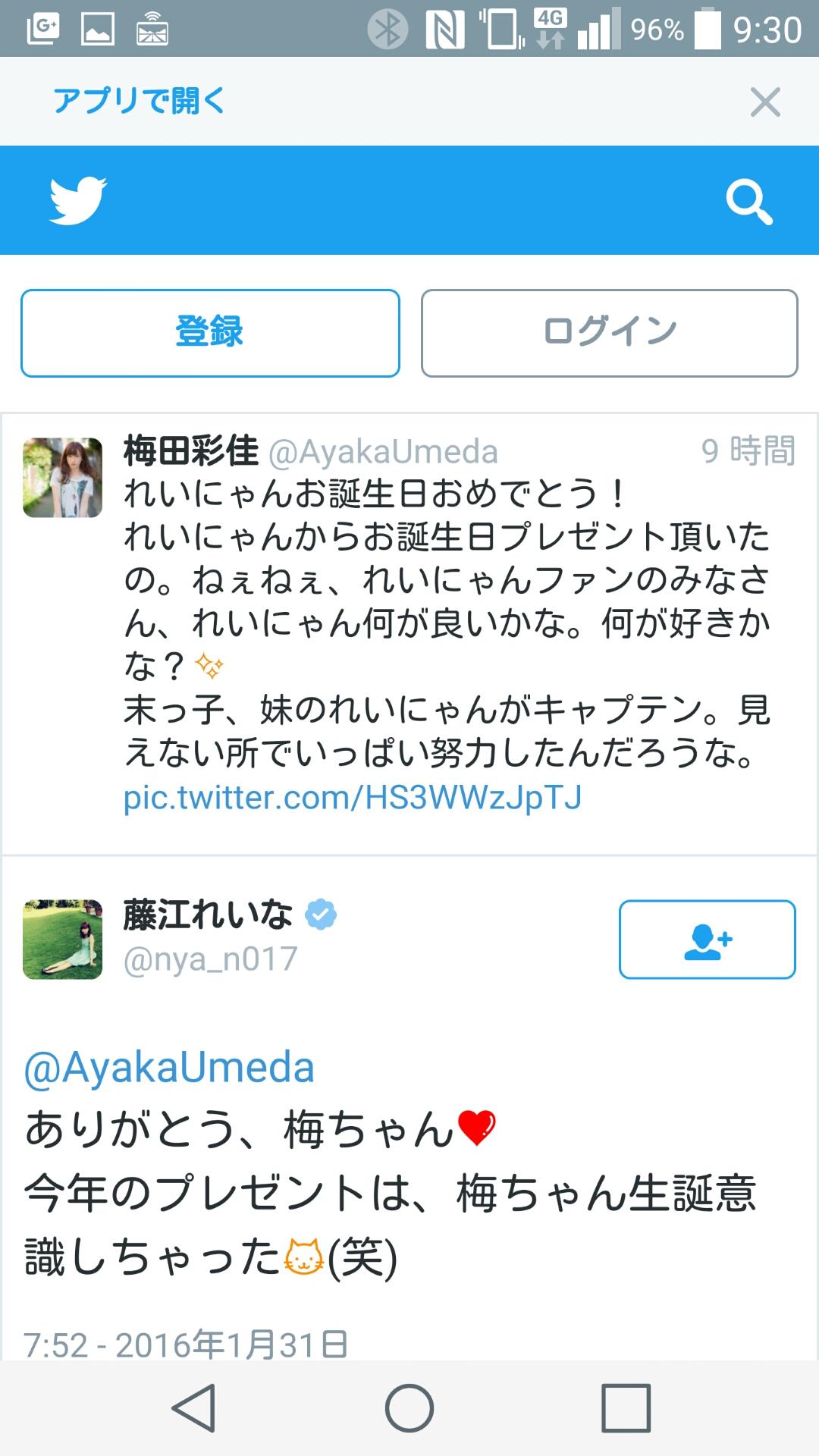Dismiss the open-in-app banner
This screenshot has height=1456, width=819.
coord(764,102)
